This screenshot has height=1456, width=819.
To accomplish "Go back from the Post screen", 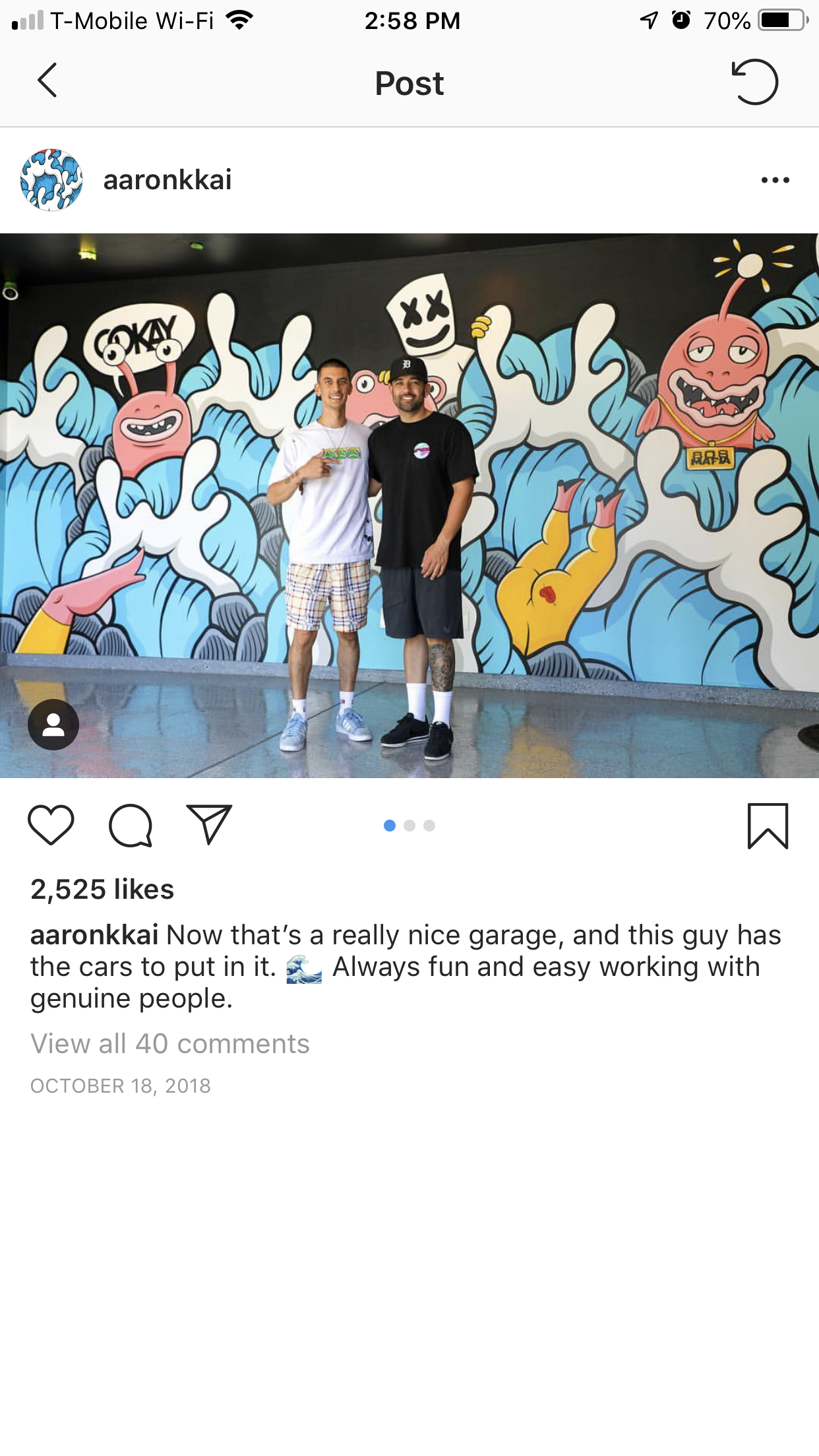I will click(47, 81).
